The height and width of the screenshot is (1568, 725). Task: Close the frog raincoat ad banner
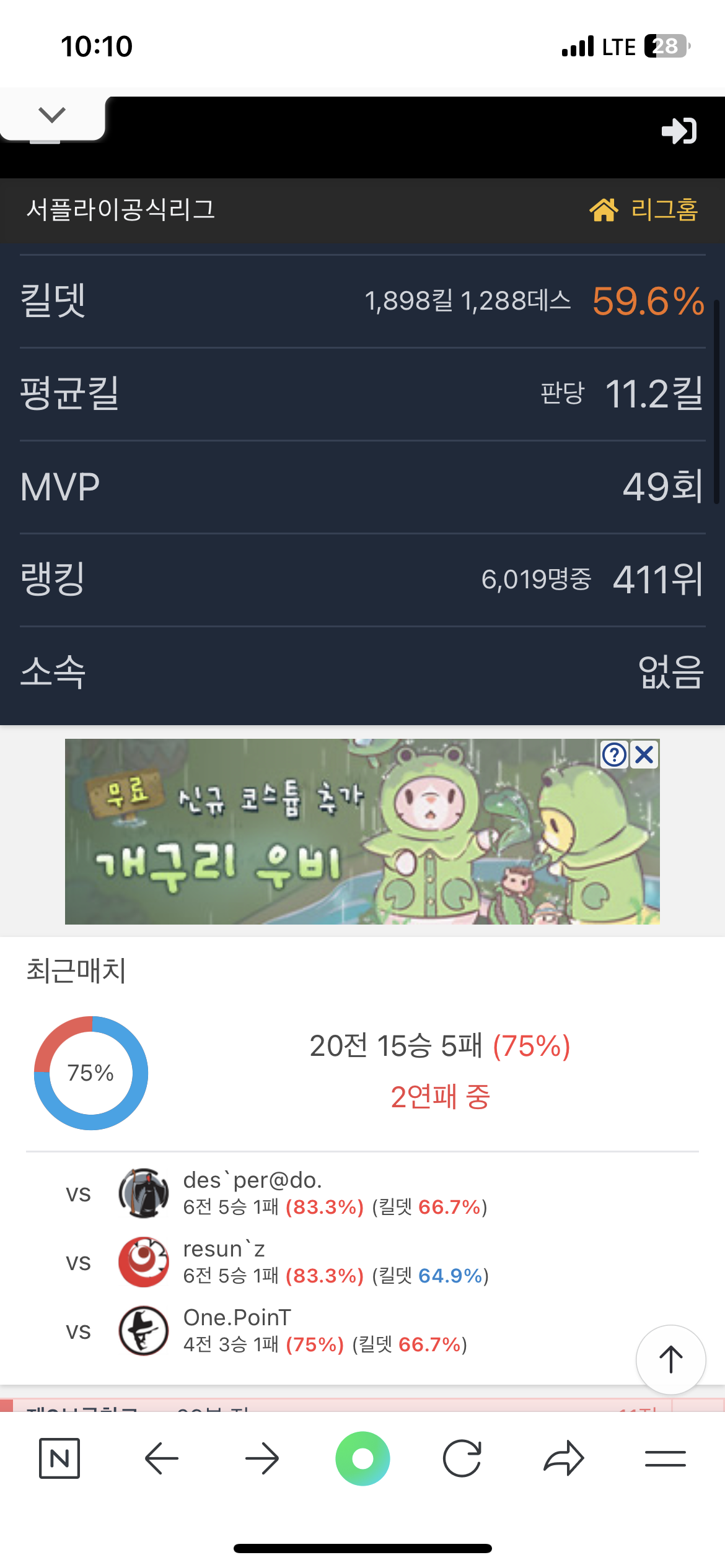pyautogui.click(x=644, y=755)
